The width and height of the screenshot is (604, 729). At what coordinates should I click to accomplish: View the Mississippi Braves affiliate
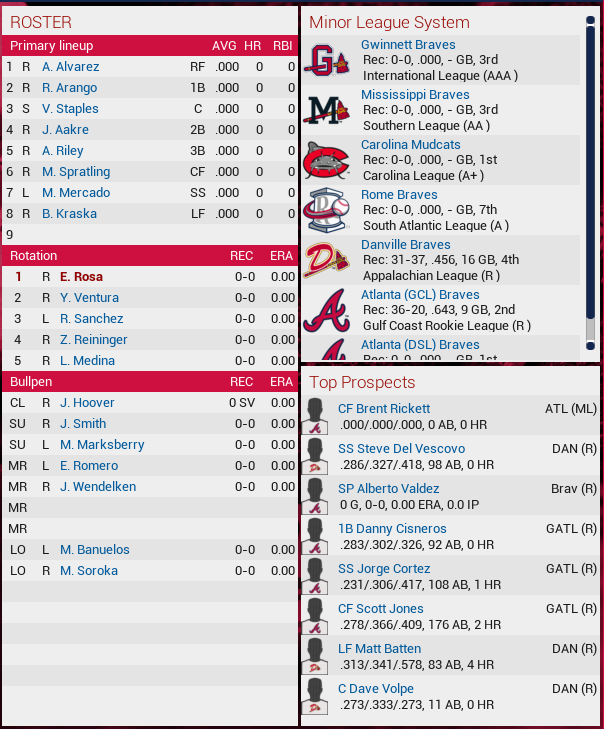tap(415, 95)
